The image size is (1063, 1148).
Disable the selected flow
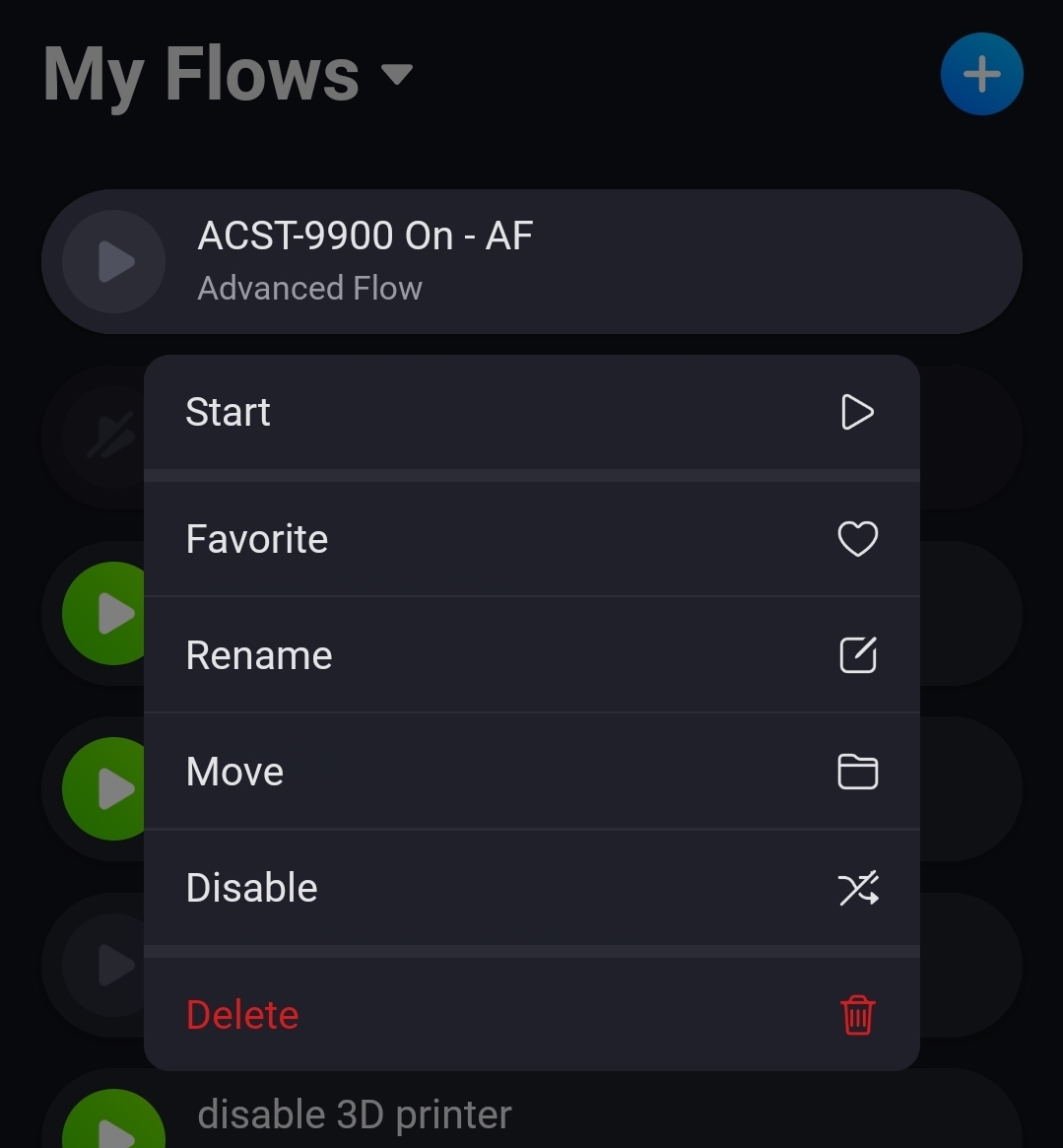[531, 888]
